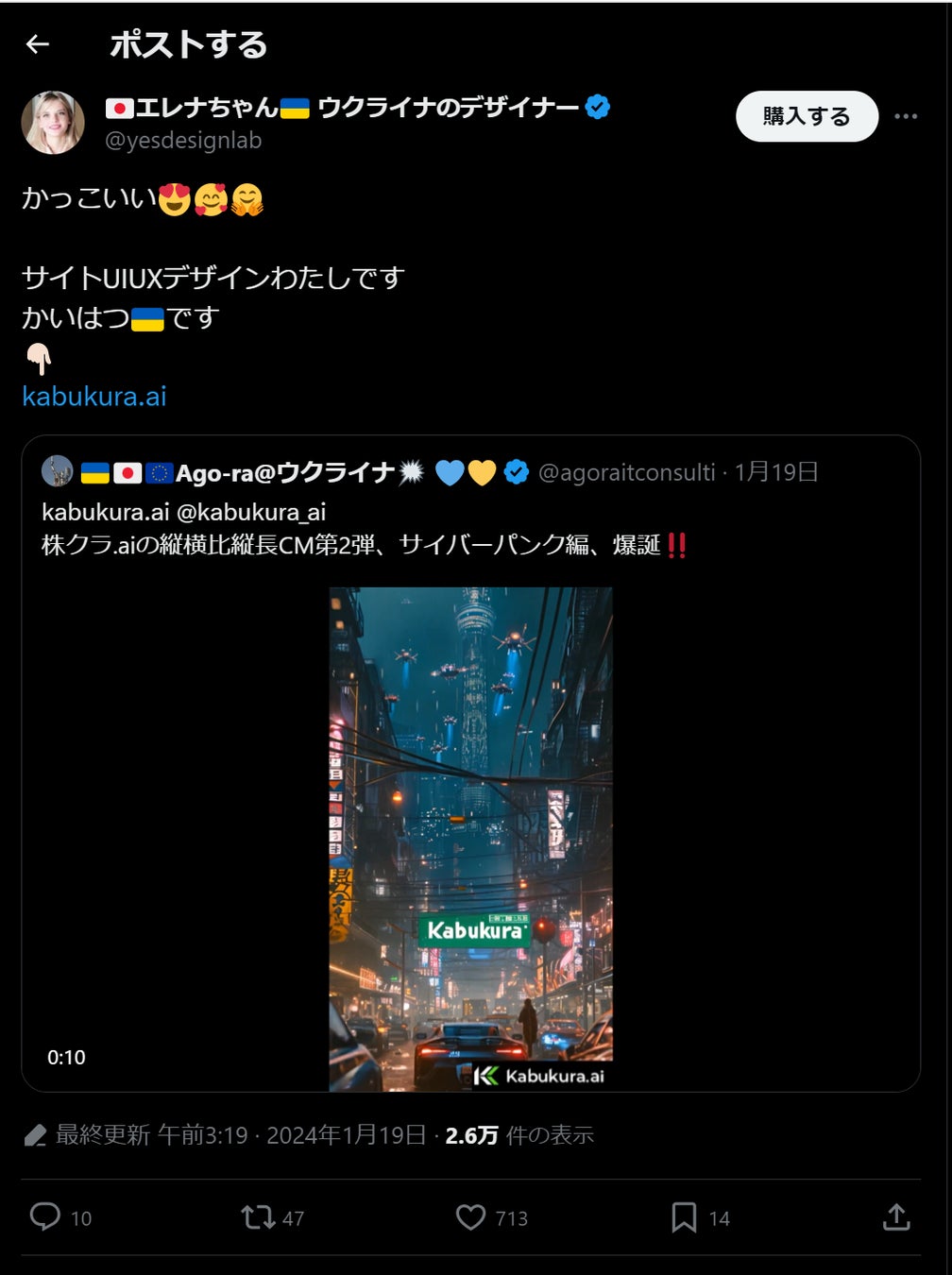Play the Kabukura cyberpunk video
This screenshot has height=1275, width=952.
point(470,839)
